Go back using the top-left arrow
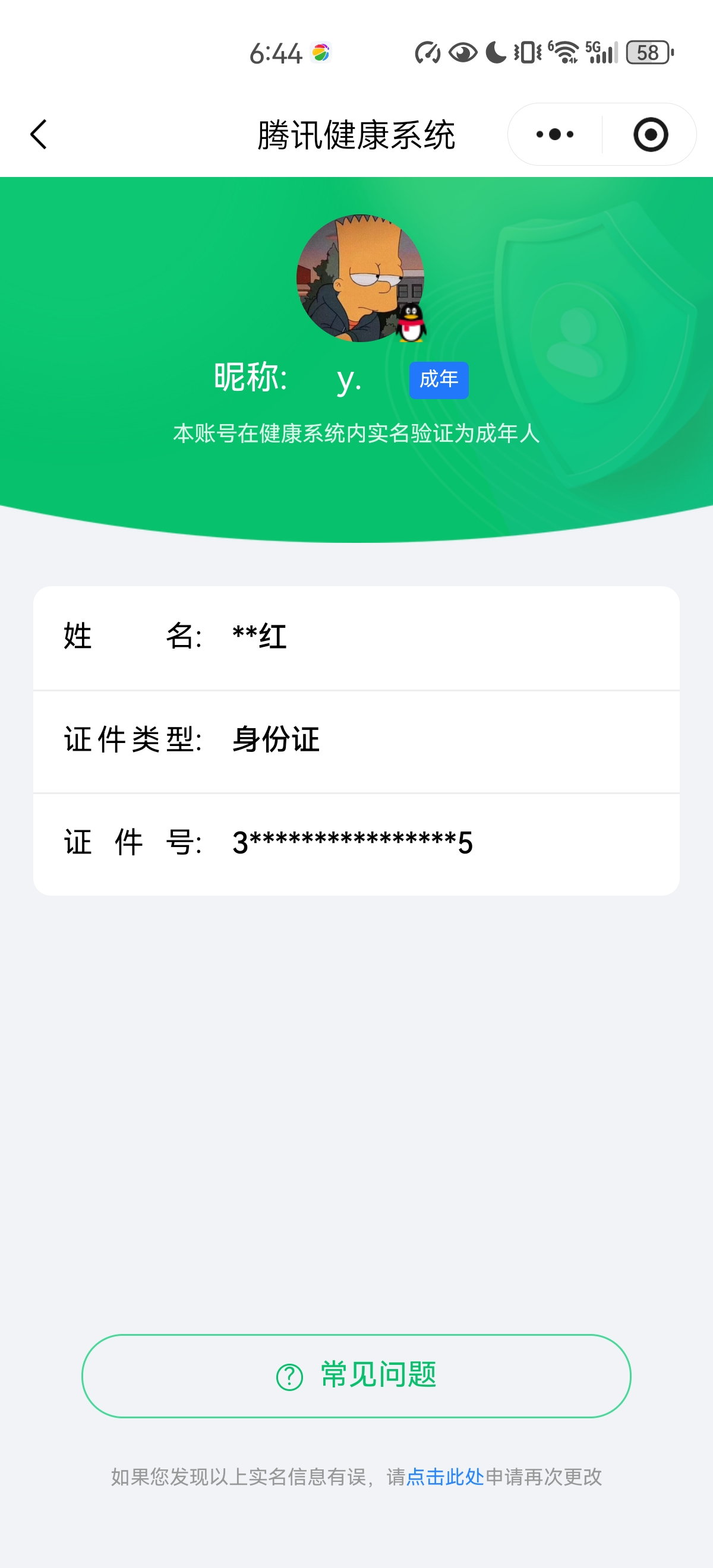The height and width of the screenshot is (1568, 713). click(x=39, y=134)
